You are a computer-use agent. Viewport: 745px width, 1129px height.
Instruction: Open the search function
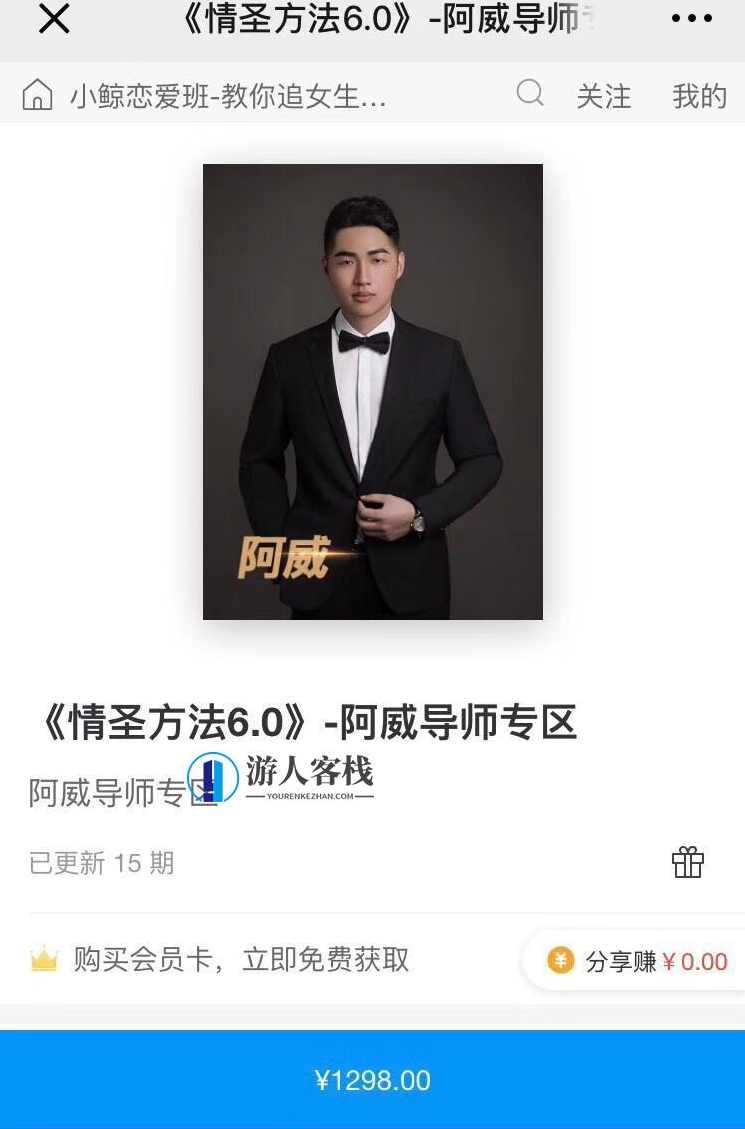pyautogui.click(x=530, y=95)
